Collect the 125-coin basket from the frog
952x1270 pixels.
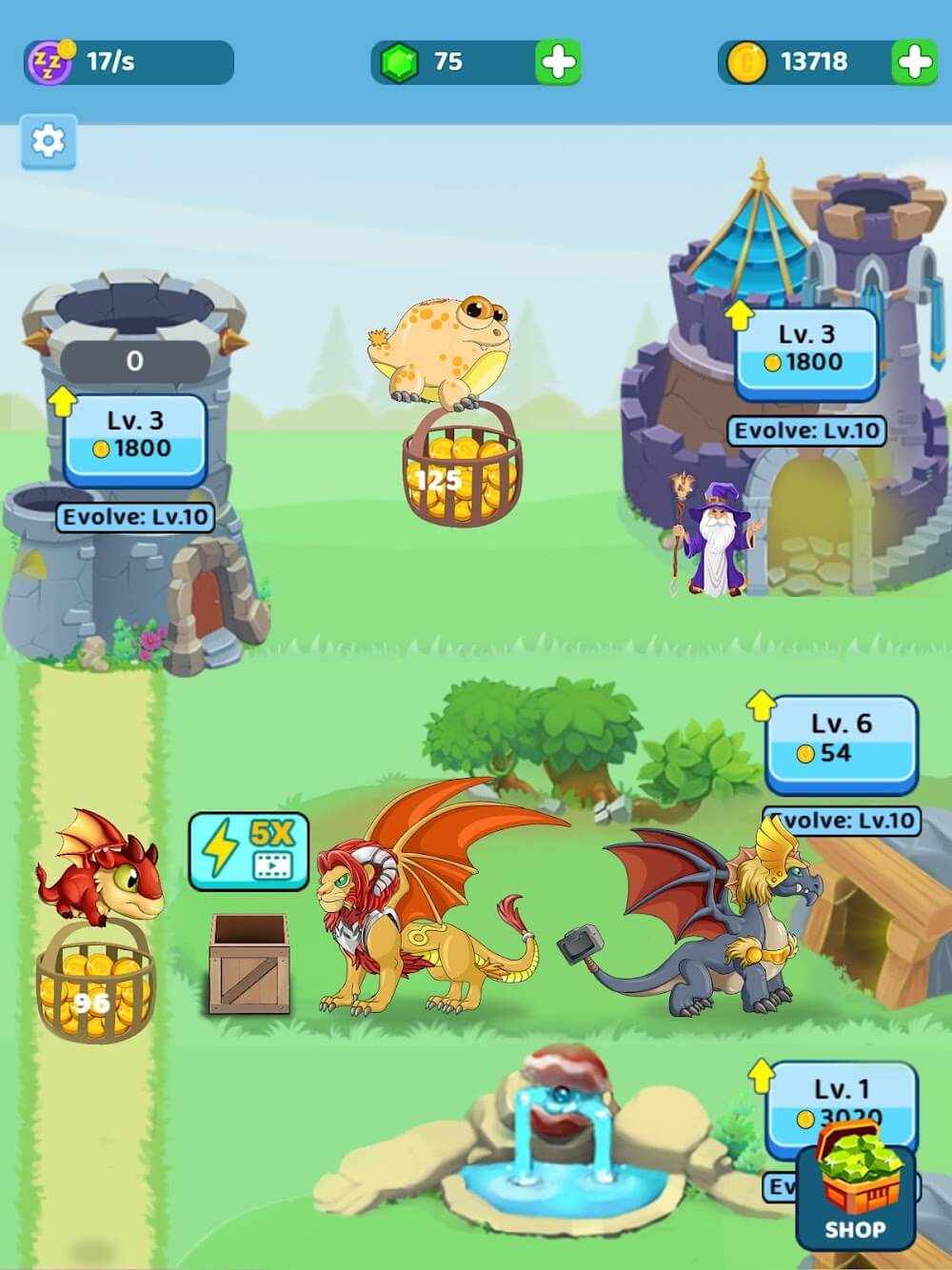point(462,468)
